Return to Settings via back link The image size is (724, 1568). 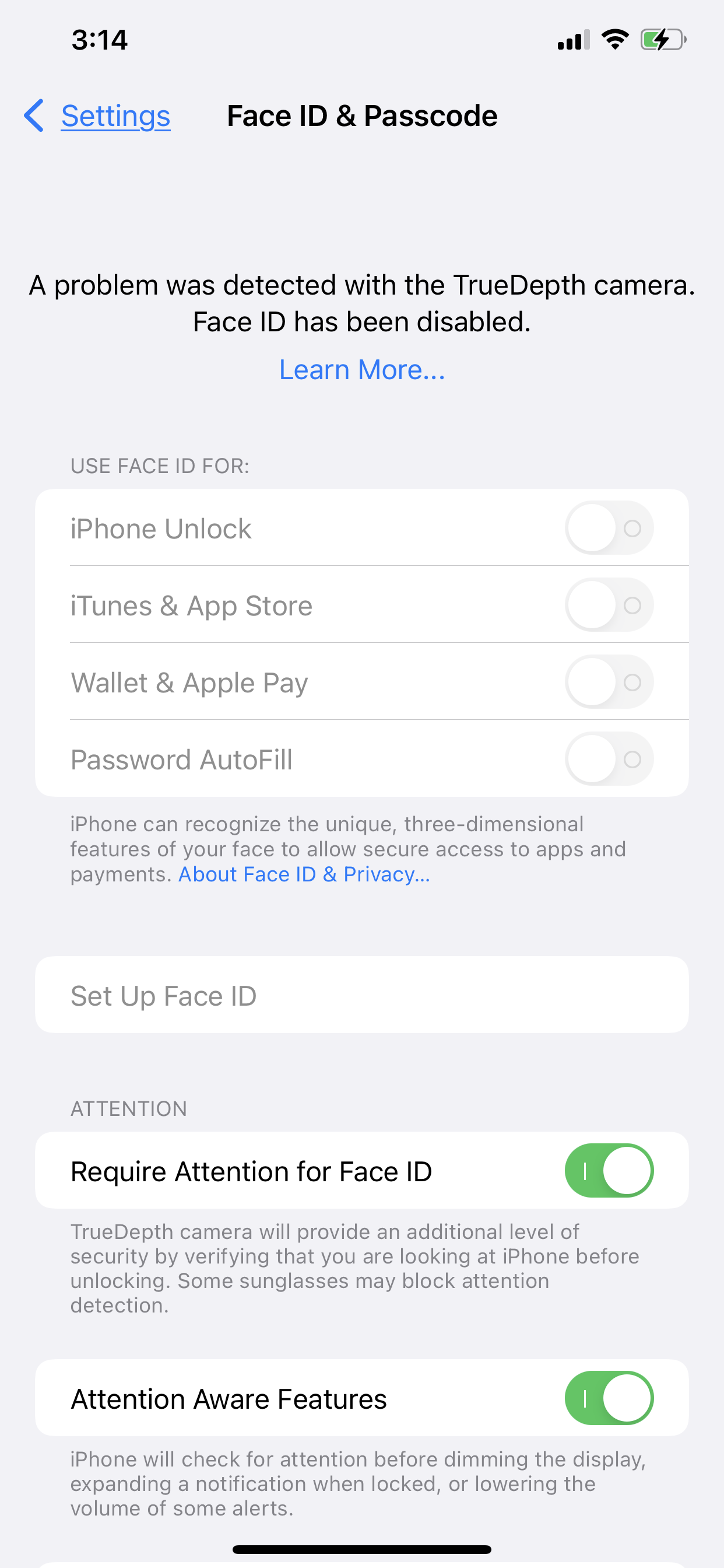point(115,116)
